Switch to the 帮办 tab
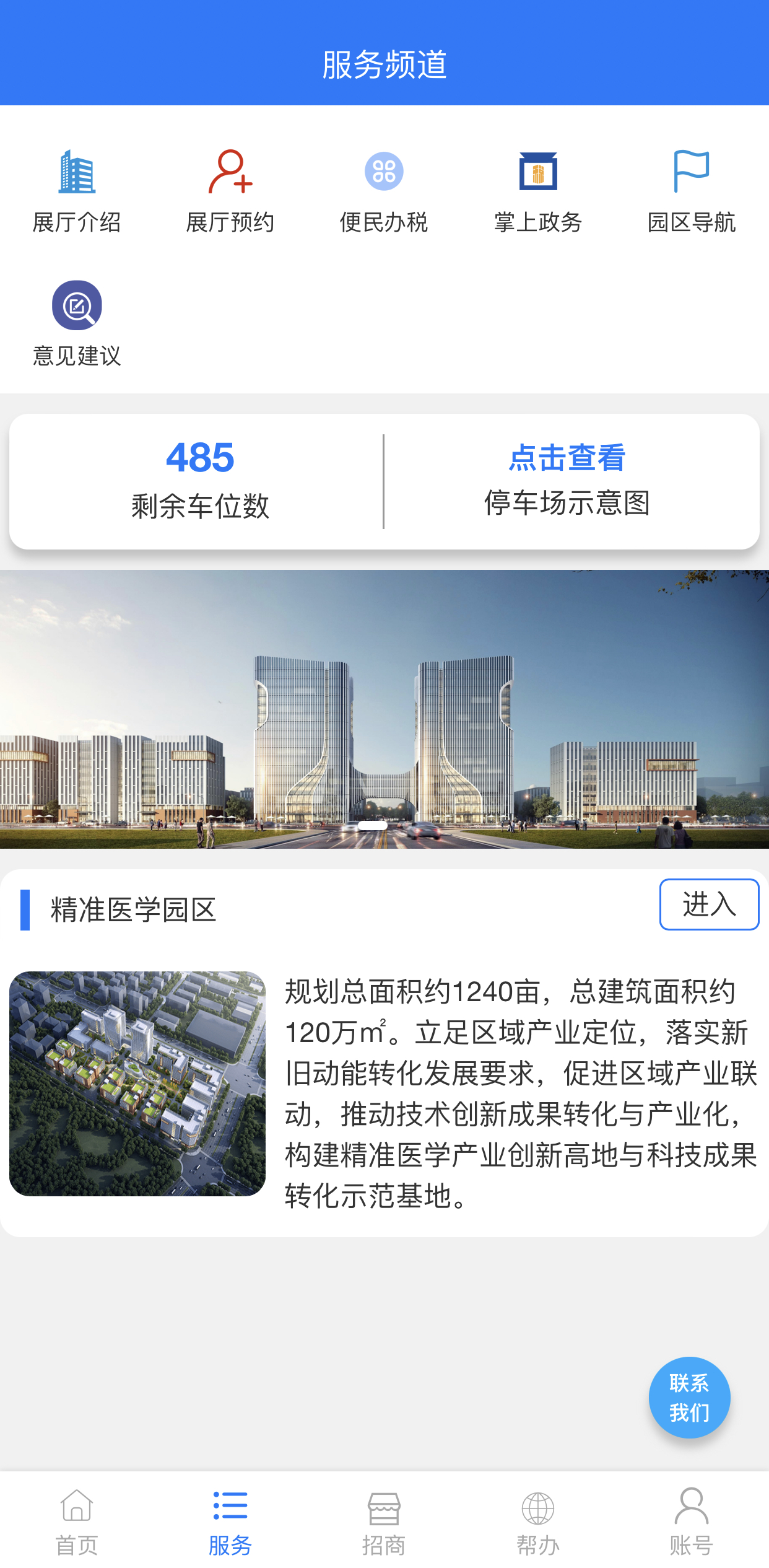 coord(538,1522)
